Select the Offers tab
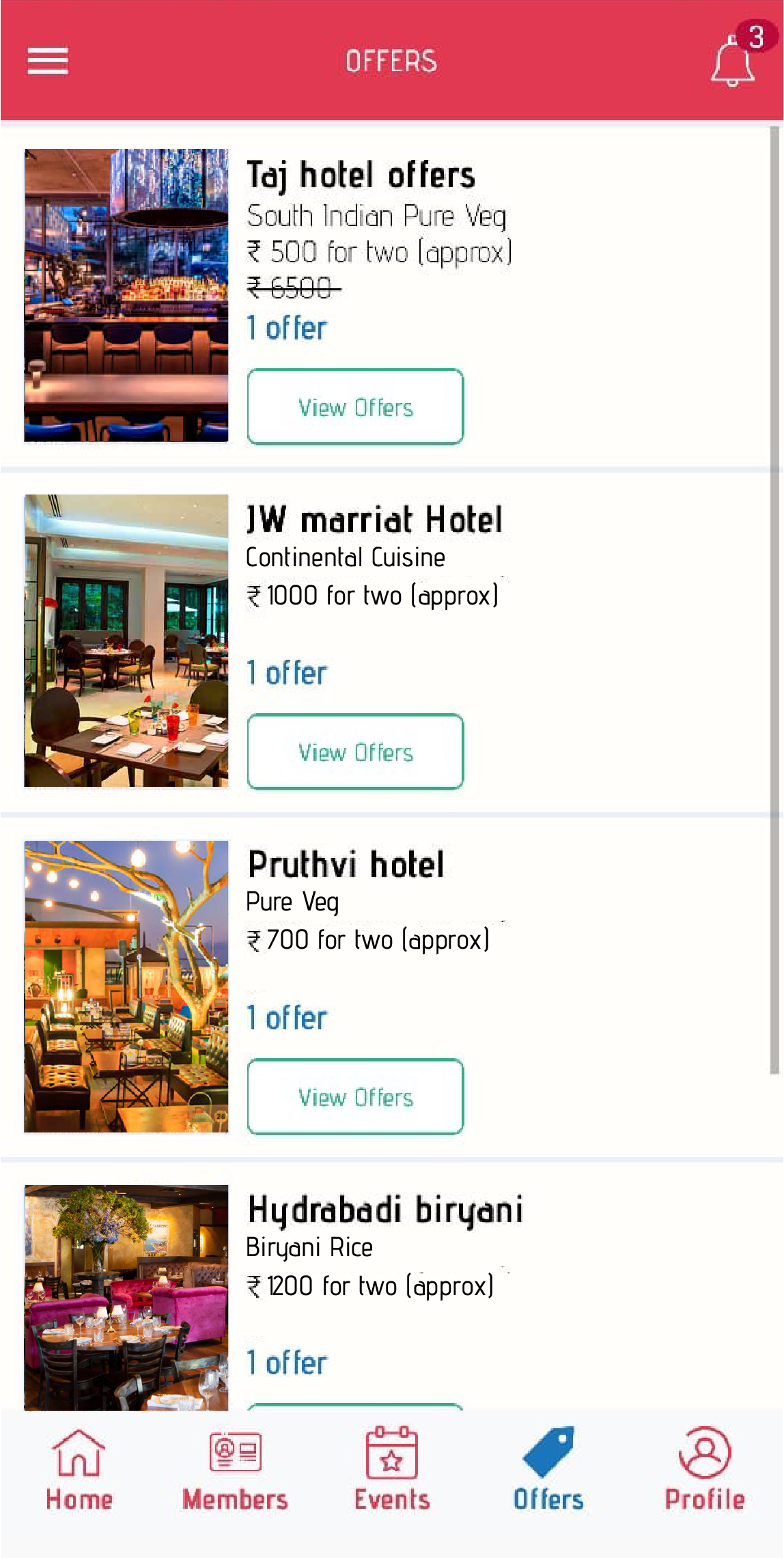This screenshot has width=784, height=1558. (x=548, y=1469)
